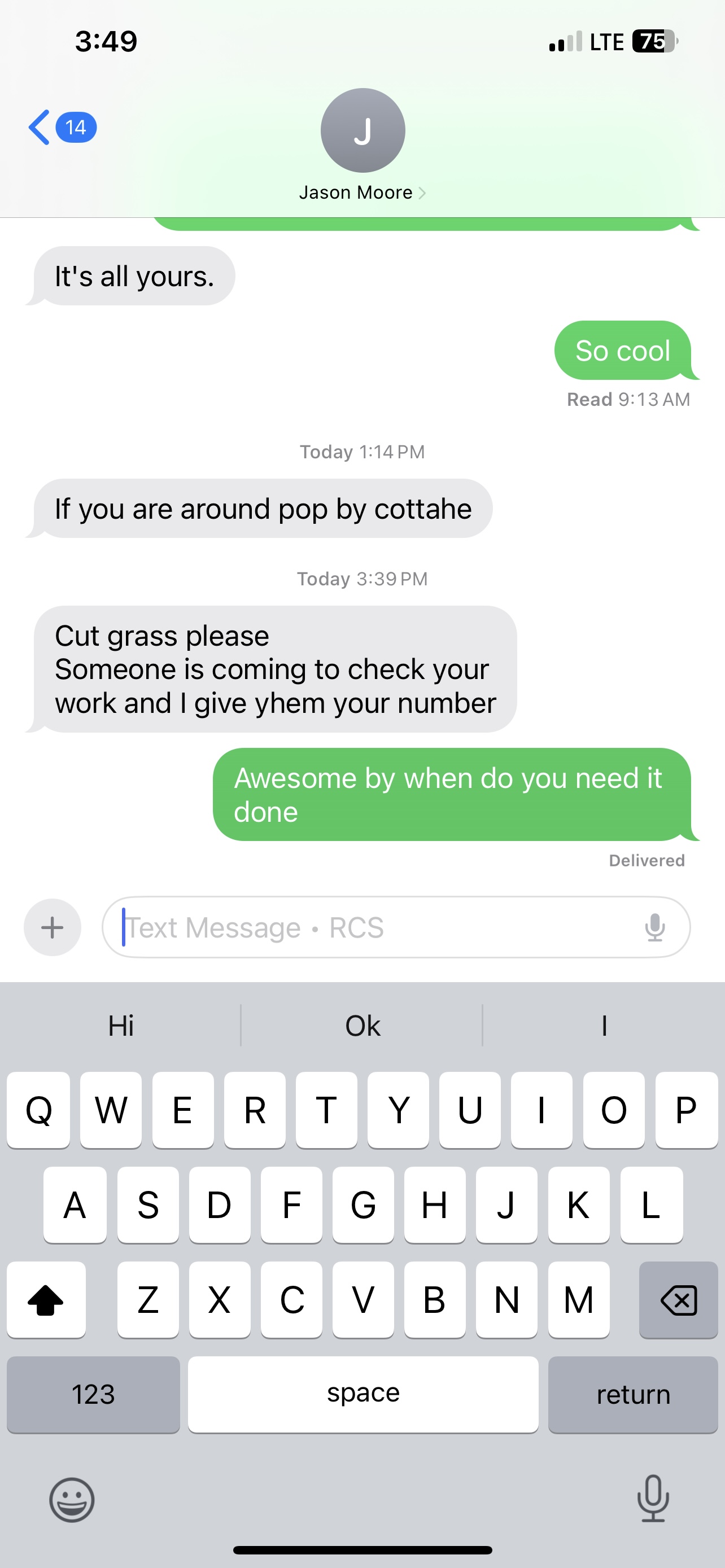
Task: Open the plus attachments menu
Action: point(53,927)
